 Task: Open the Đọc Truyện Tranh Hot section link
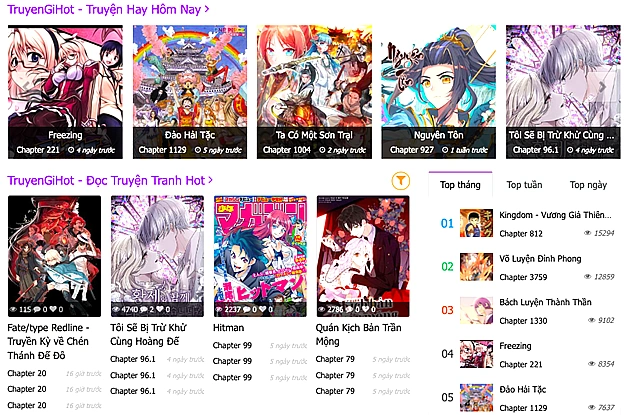(x=109, y=181)
